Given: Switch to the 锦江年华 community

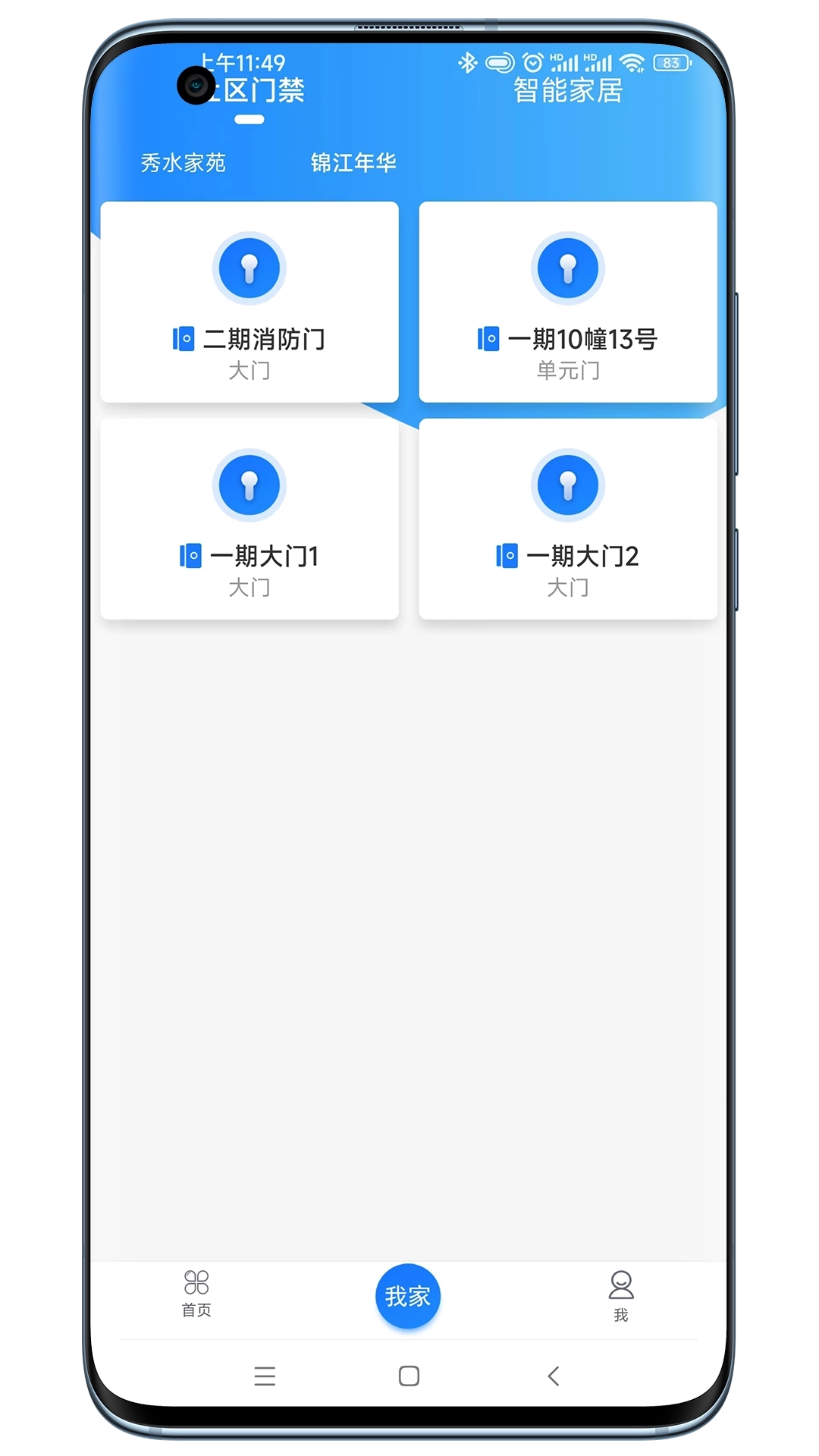Looking at the screenshot, I should [353, 163].
